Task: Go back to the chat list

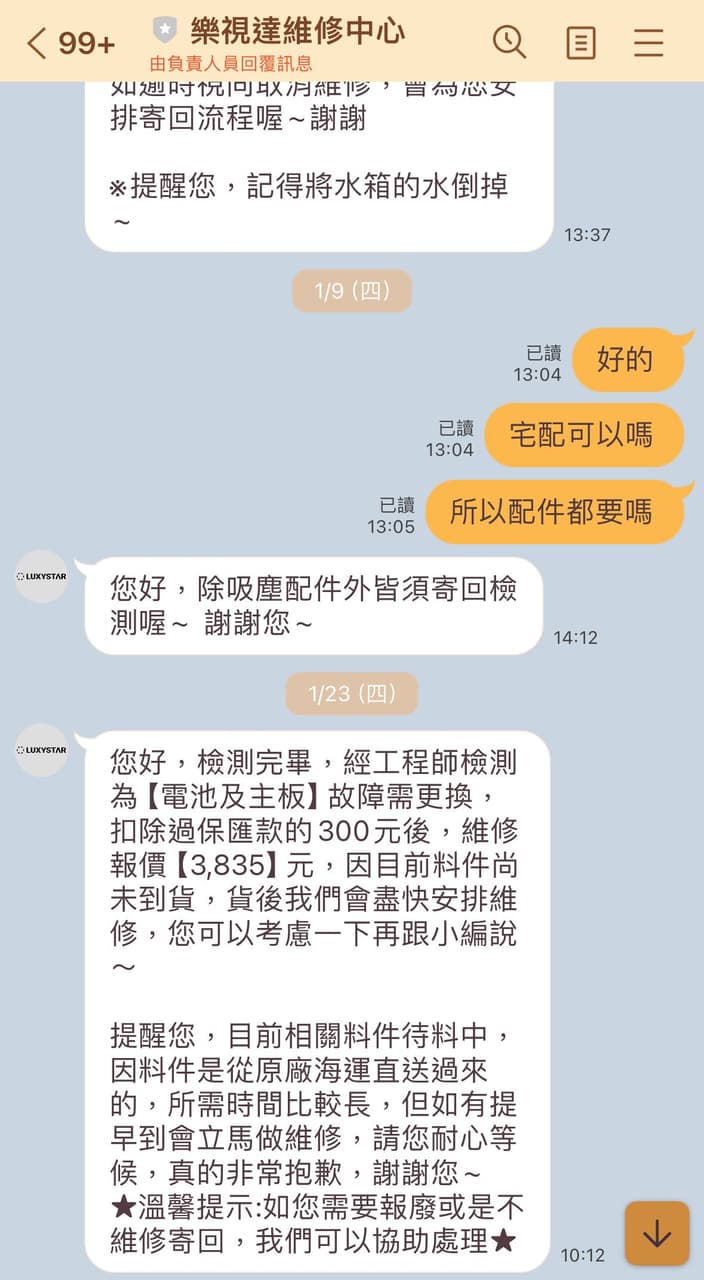Action: [x=38, y=42]
